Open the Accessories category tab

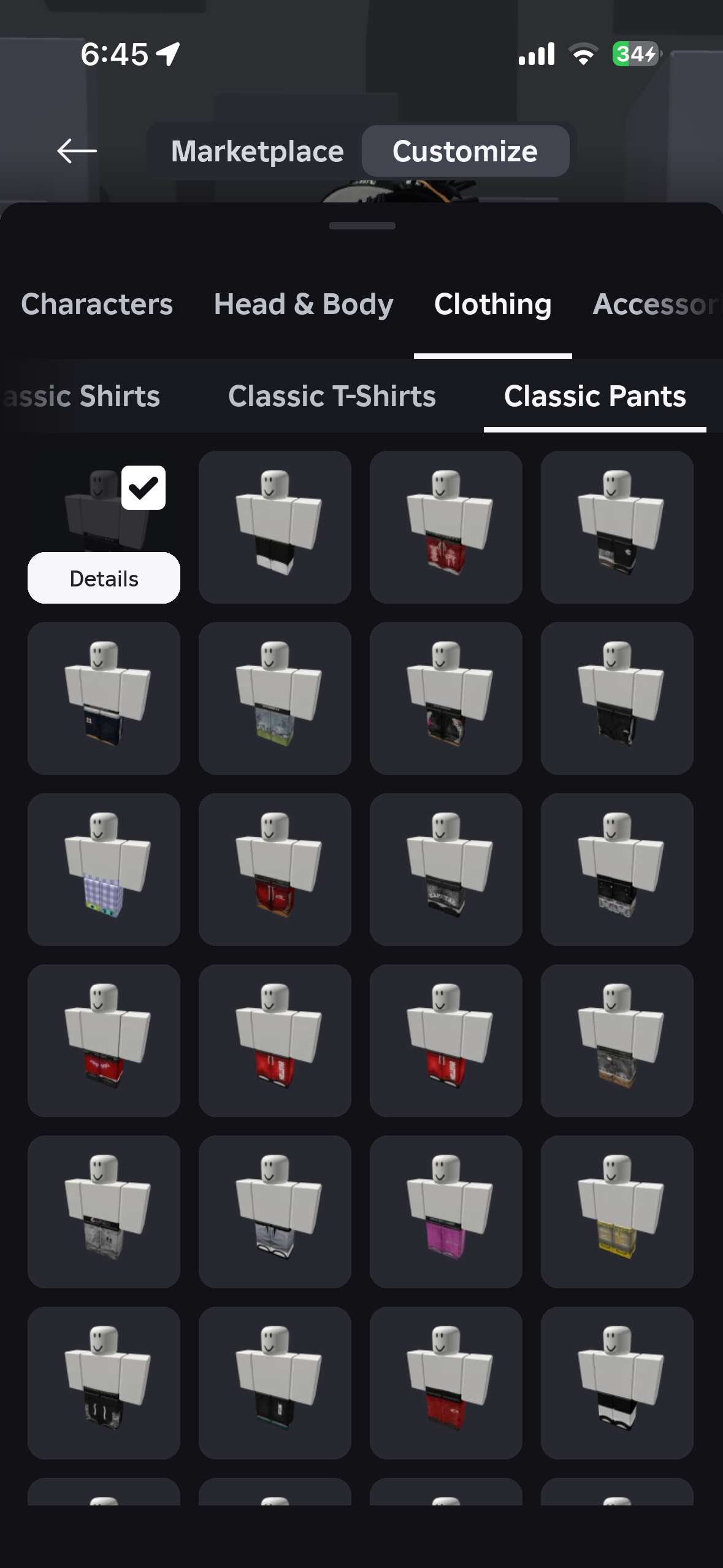coord(654,304)
